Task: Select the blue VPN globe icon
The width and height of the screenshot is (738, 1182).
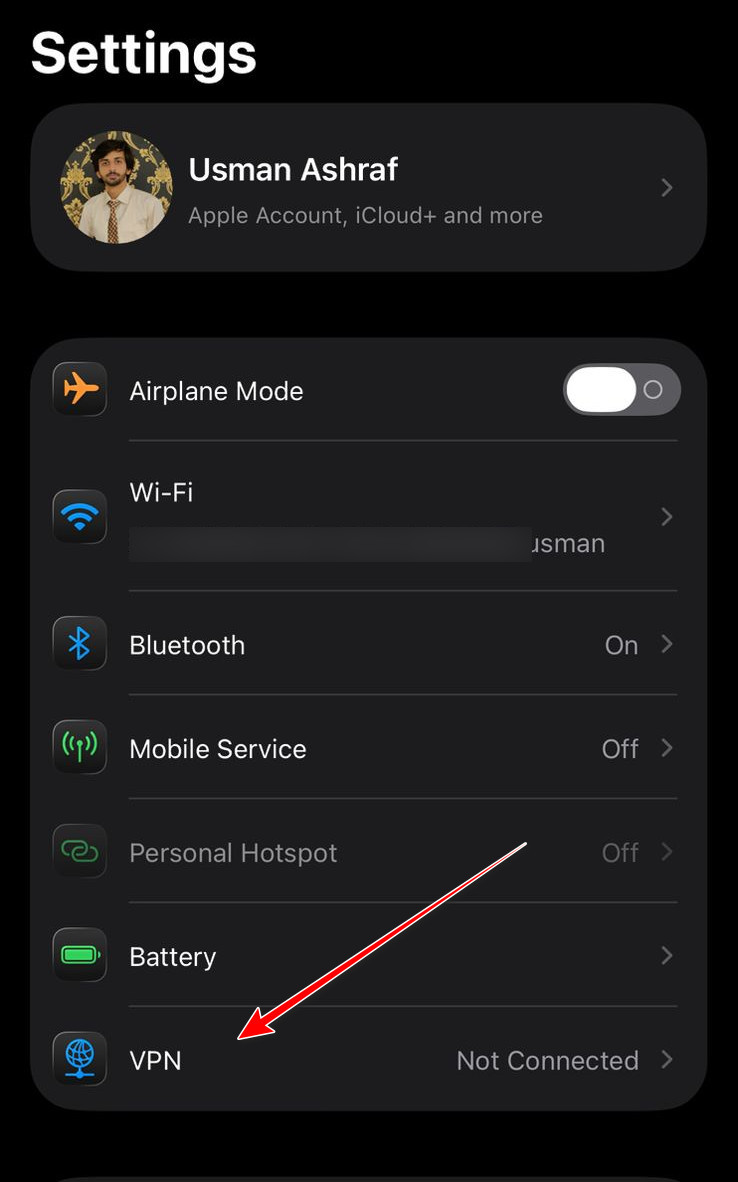Action: (x=79, y=1060)
